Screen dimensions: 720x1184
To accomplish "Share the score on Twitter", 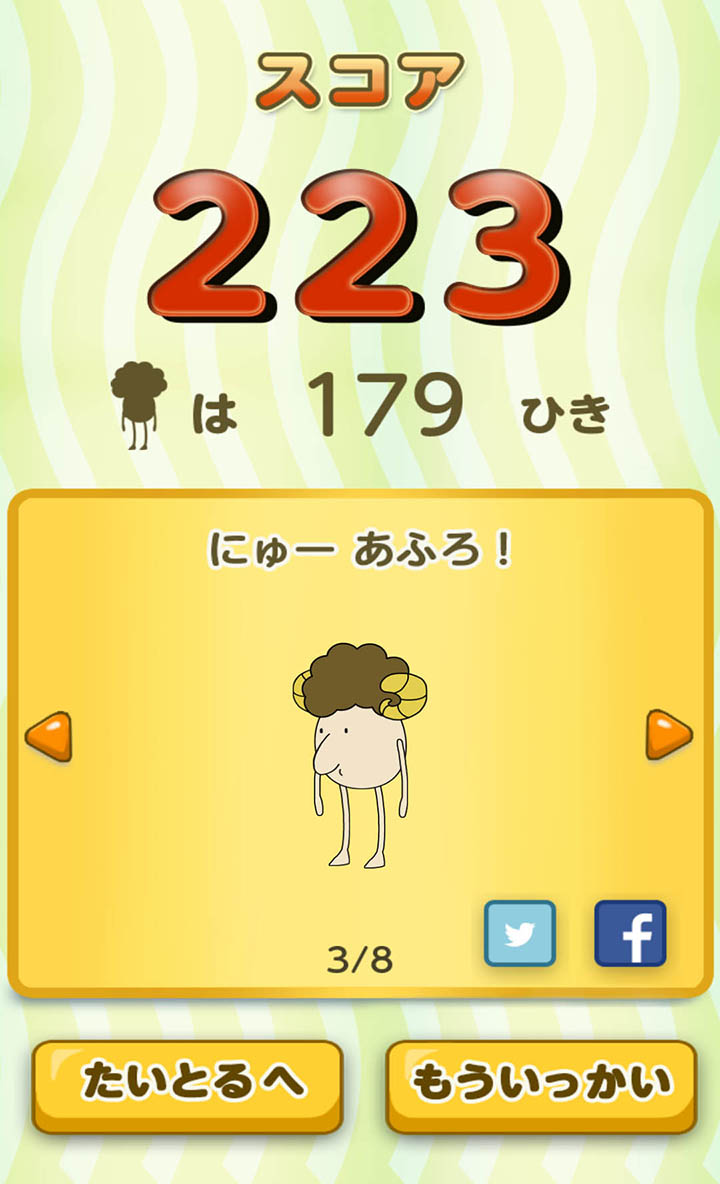I will 520,933.
